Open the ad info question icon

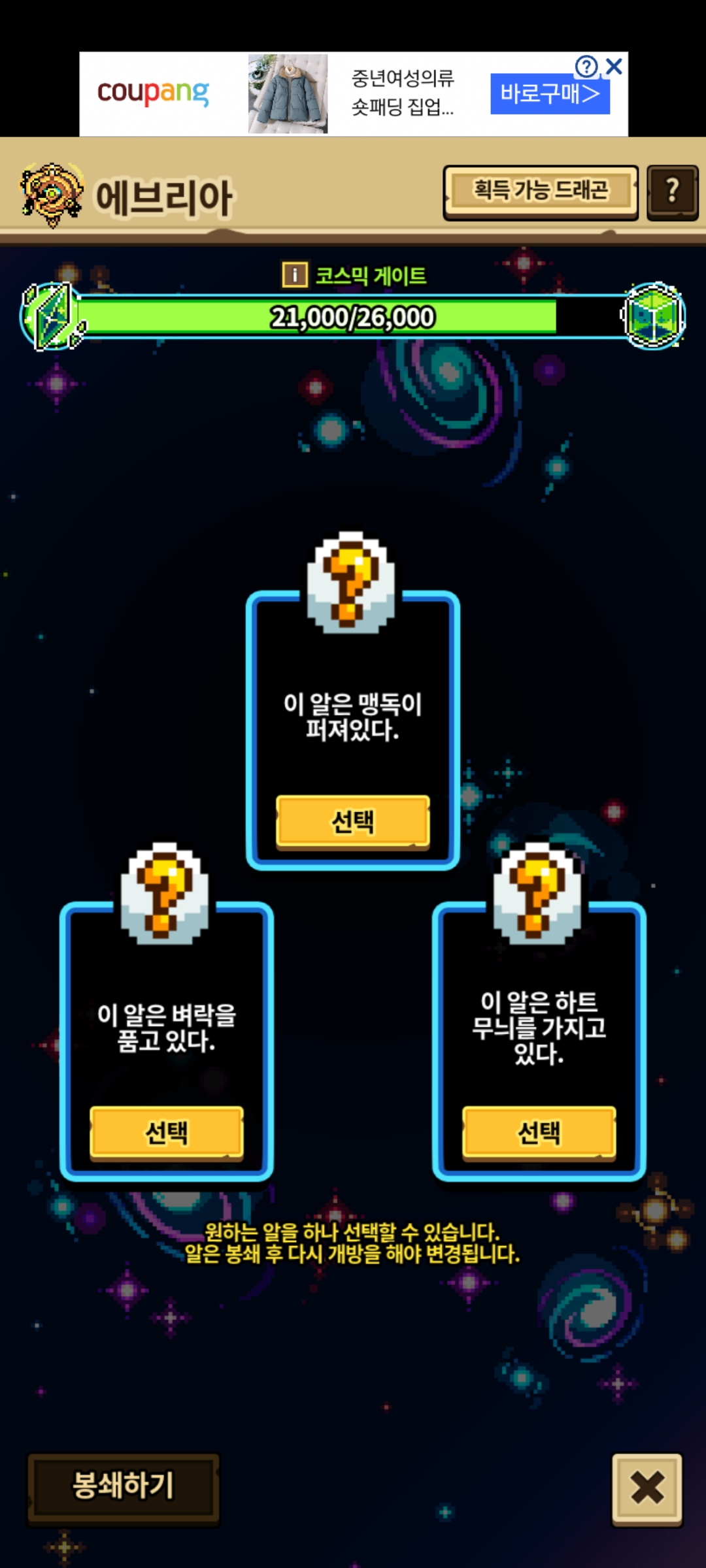click(x=586, y=65)
